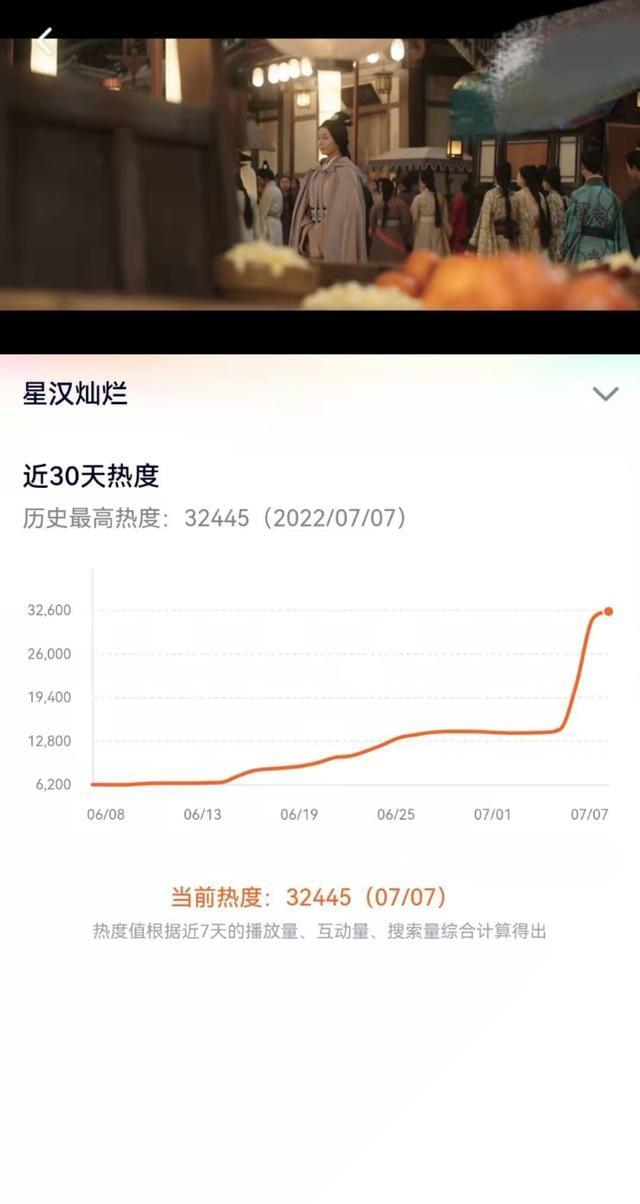Go back using the top-left arrow

coord(43,41)
